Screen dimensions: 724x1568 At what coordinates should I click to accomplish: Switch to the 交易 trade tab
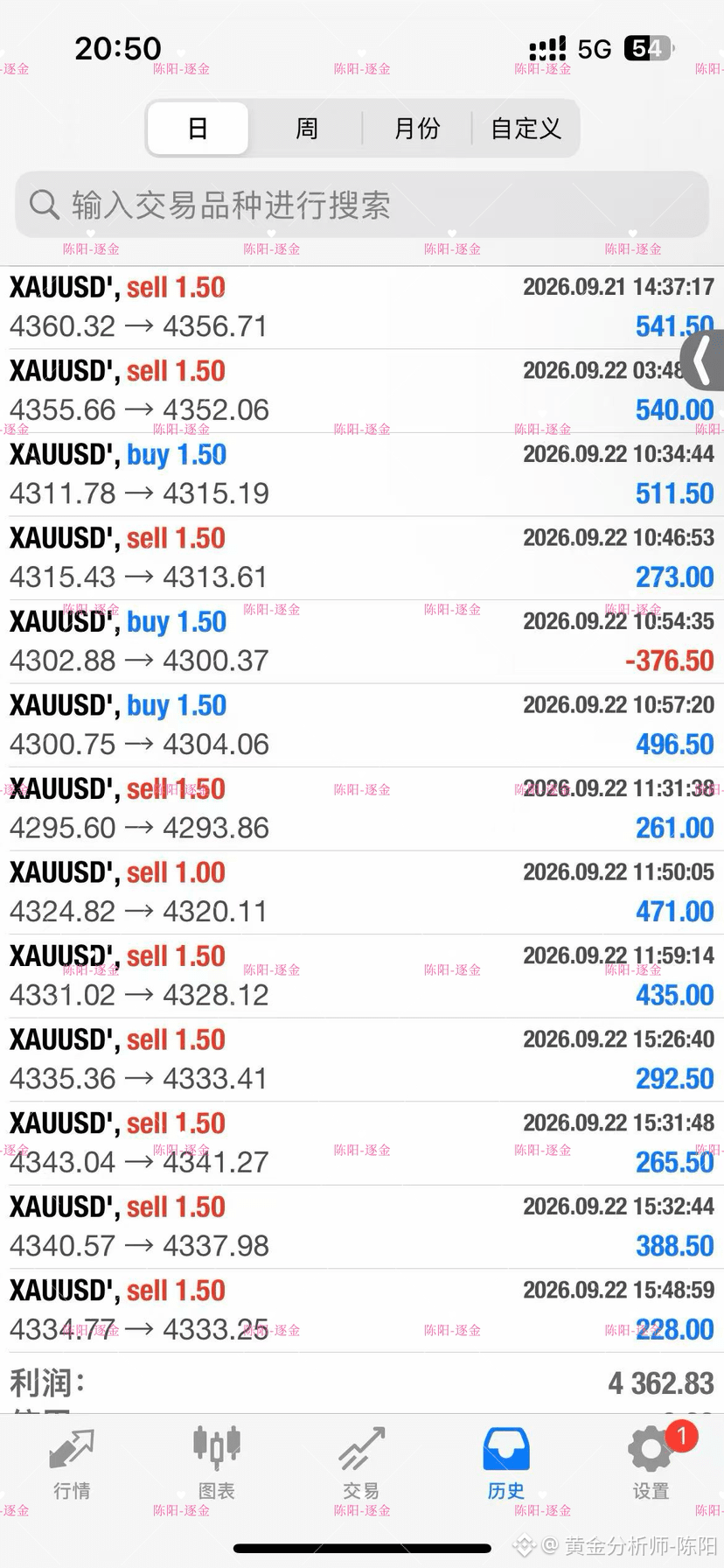click(x=361, y=1463)
